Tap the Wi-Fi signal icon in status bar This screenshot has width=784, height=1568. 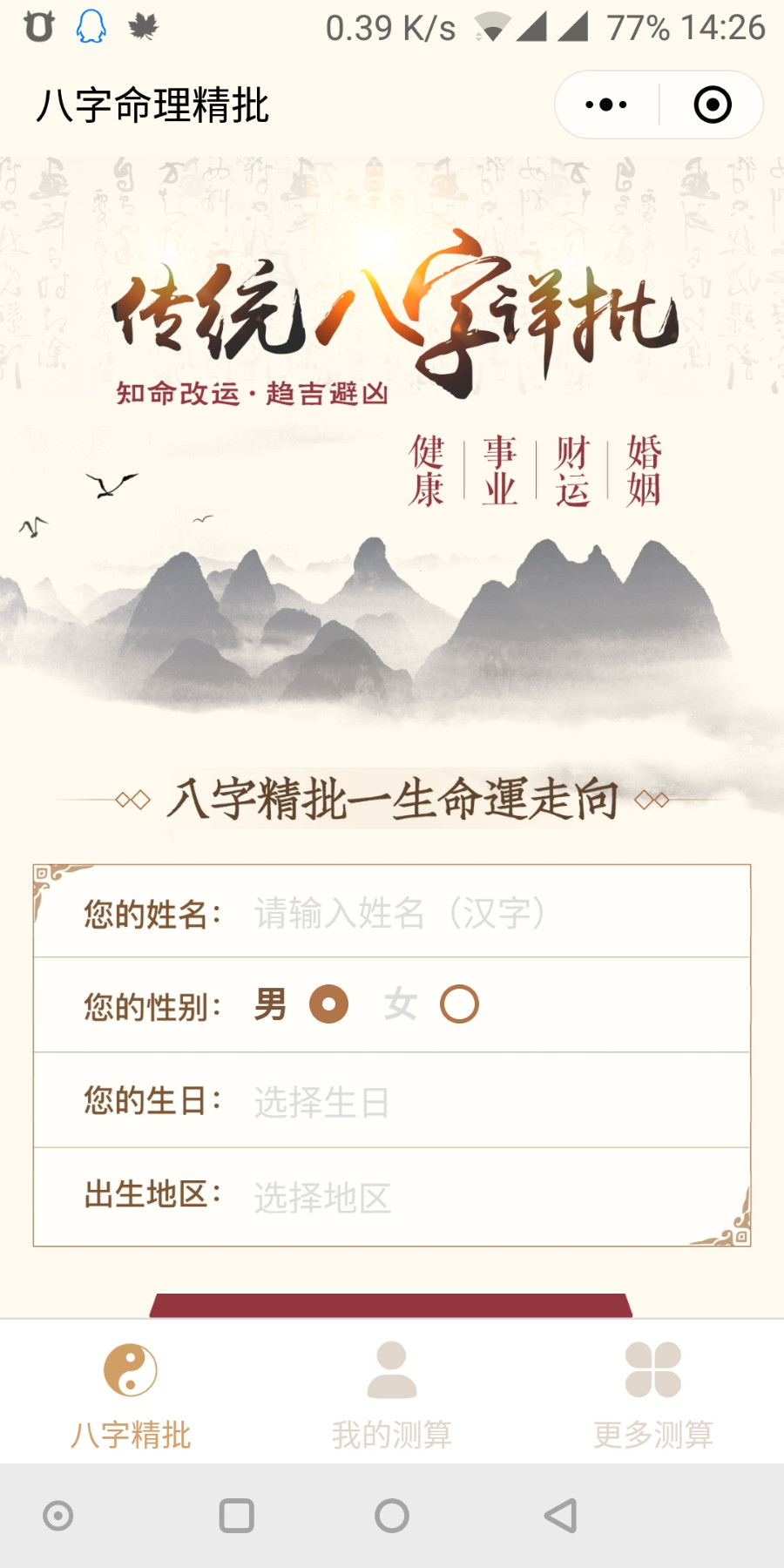click(x=490, y=28)
